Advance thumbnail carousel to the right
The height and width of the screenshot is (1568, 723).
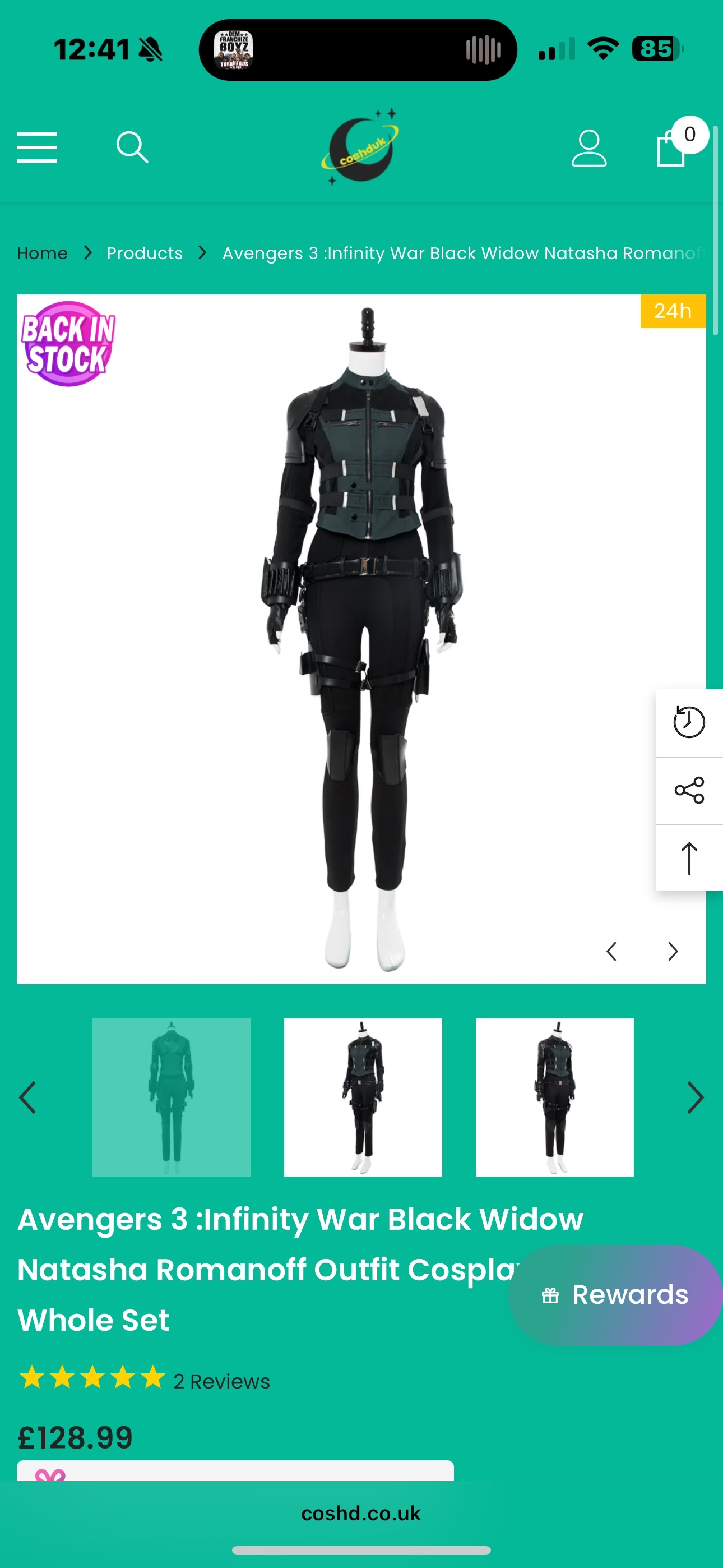[x=695, y=1097]
